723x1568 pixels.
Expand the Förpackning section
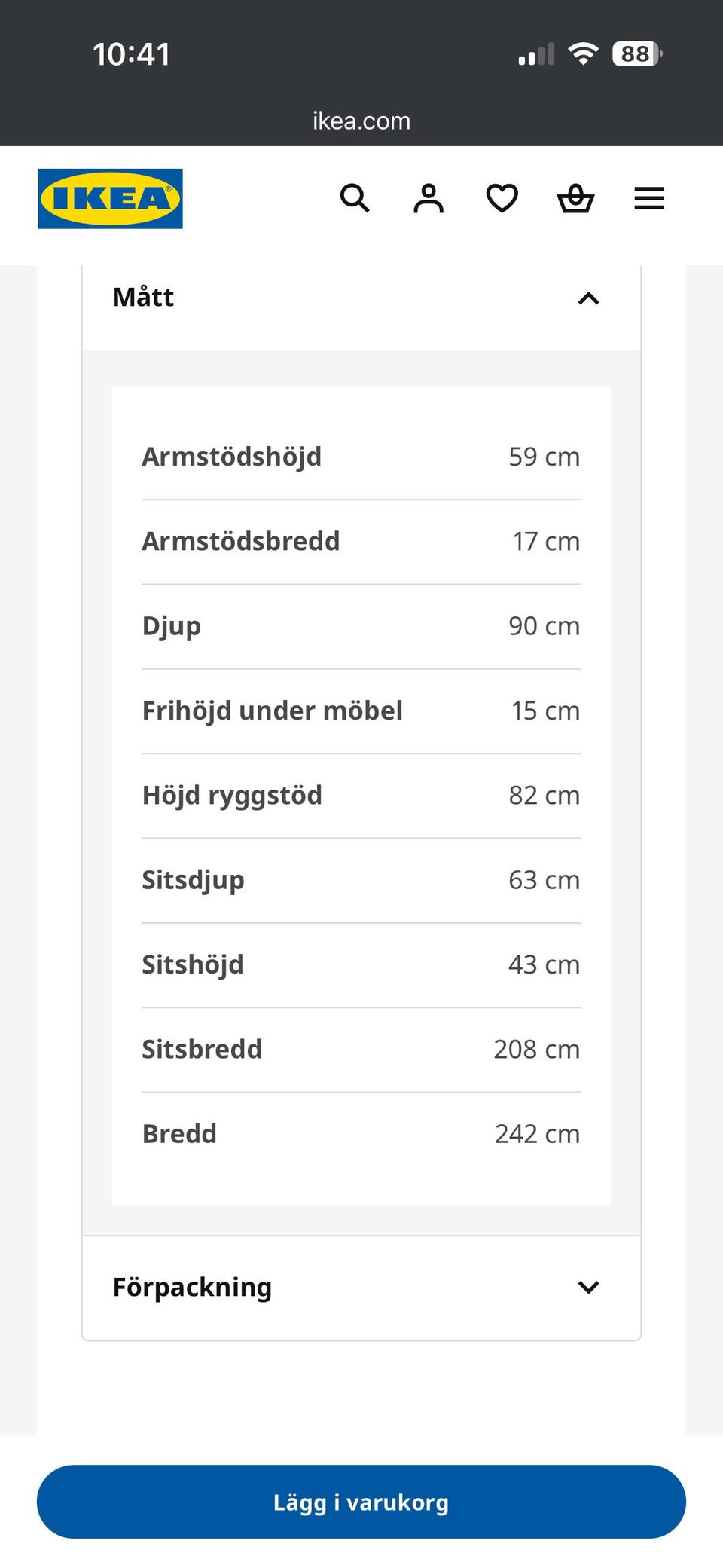(x=361, y=1287)
